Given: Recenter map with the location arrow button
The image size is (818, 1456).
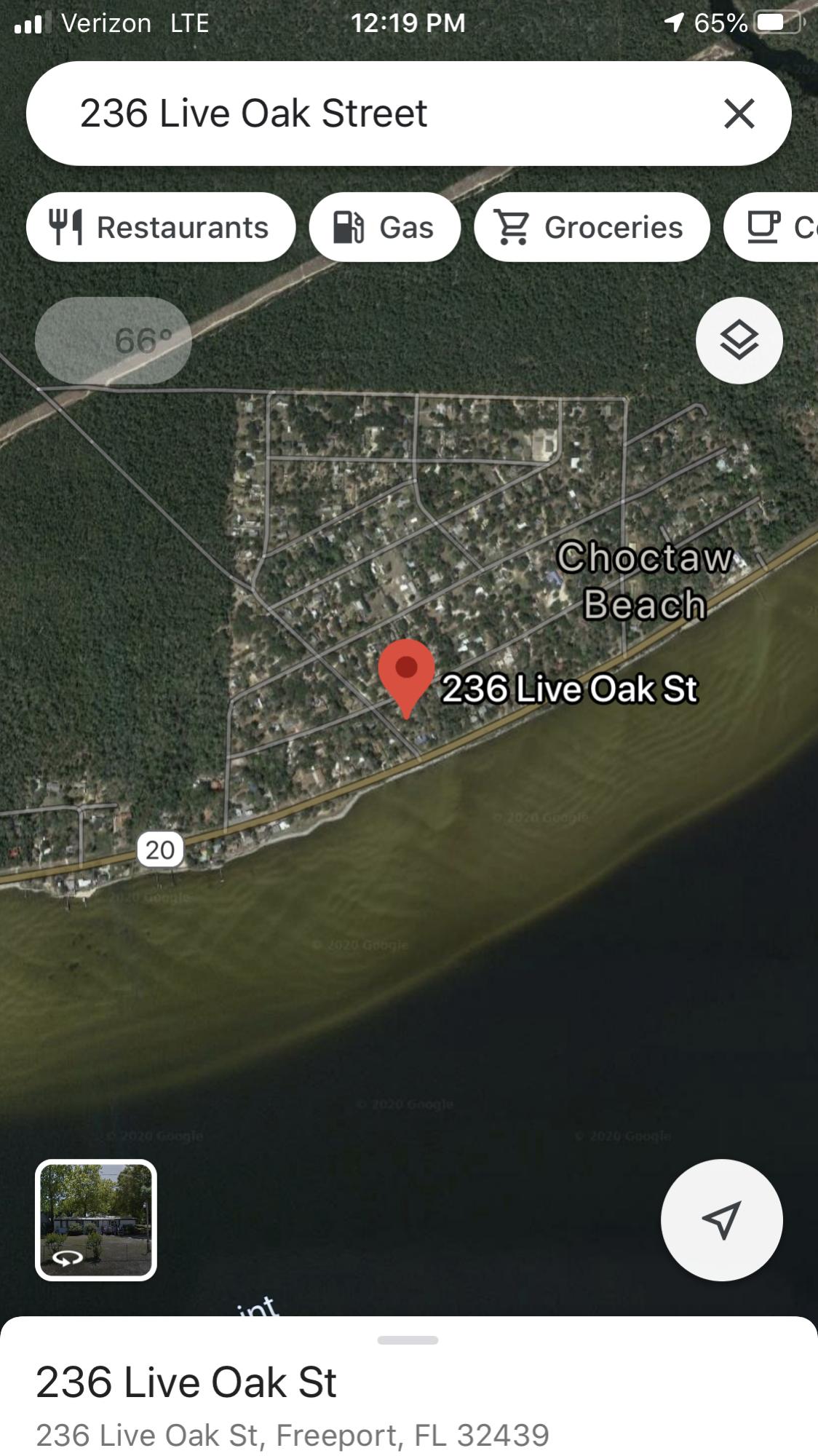Looking at the screenshot, I should coord(721,1220).
